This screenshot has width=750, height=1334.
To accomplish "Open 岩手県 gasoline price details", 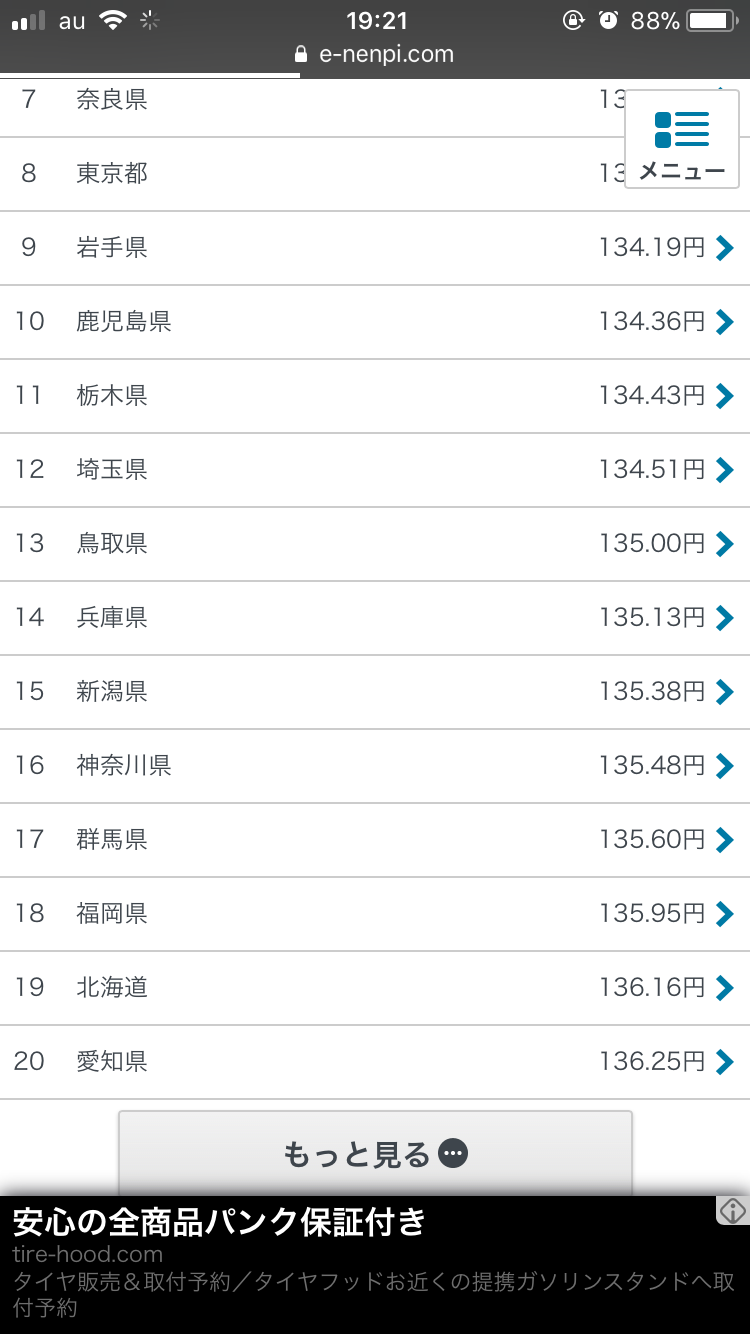I will coord(375,248).
